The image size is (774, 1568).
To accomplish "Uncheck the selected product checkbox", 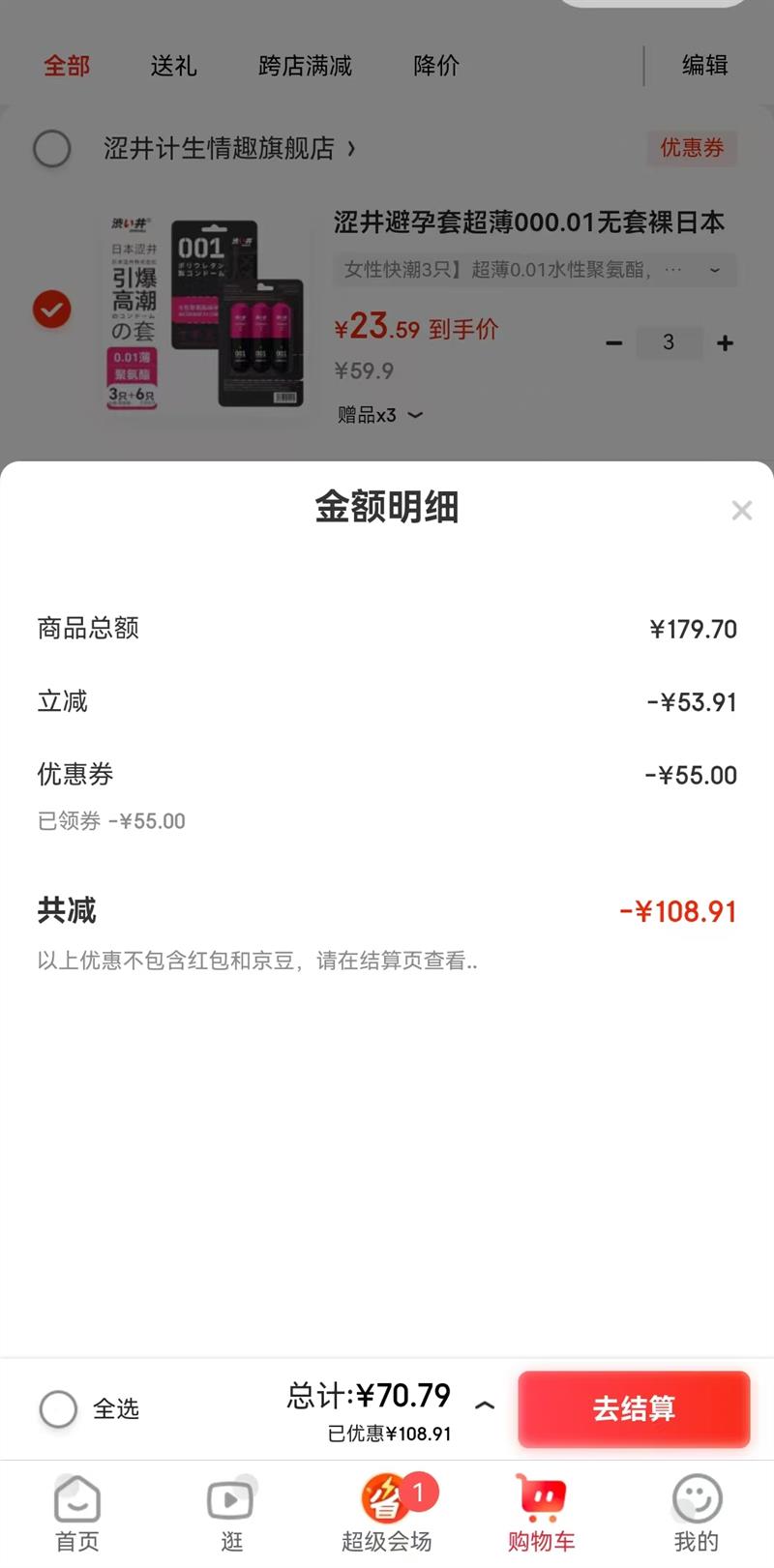I will (52, 310).
